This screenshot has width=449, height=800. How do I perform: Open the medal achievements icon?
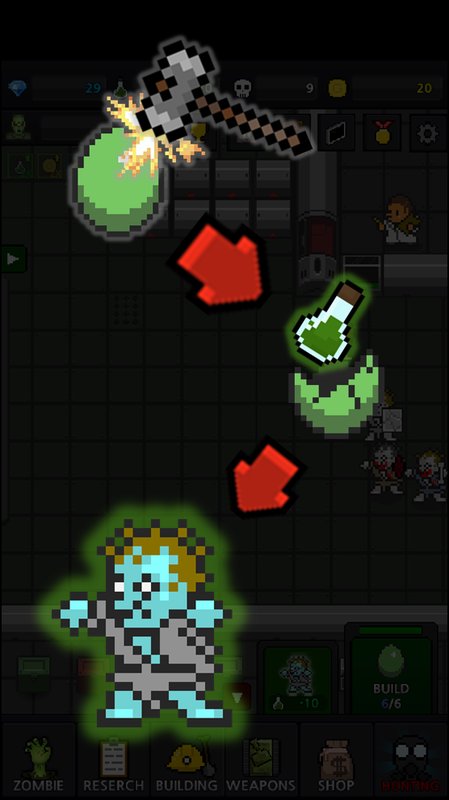point(382,133)
